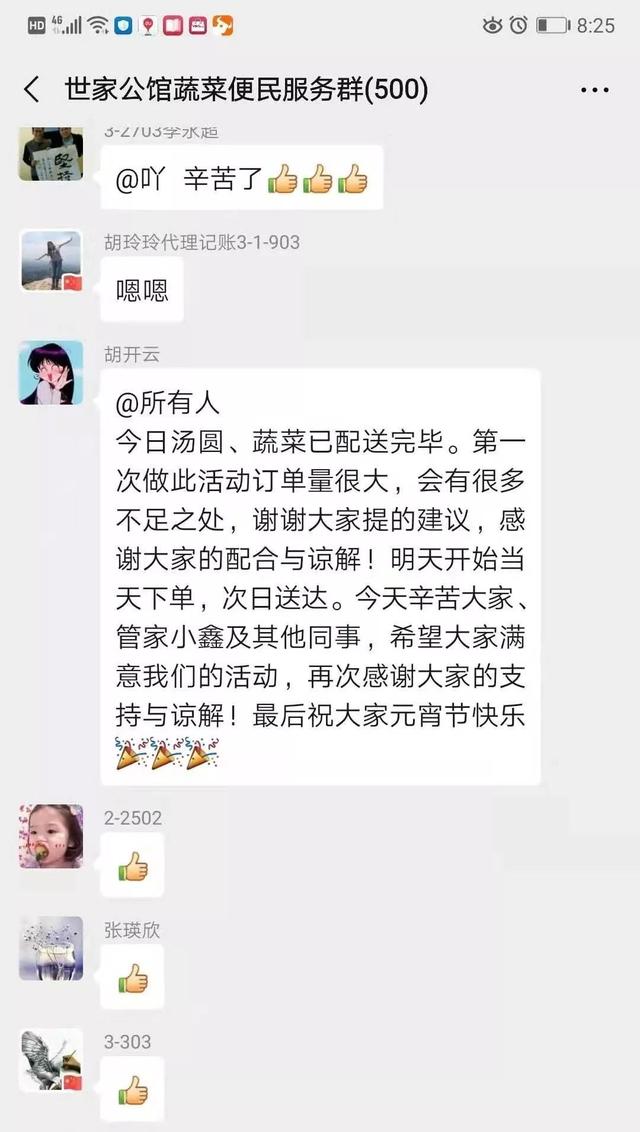Tap 胡开云's avatar
The image size is (640, 1132).
click(x=51, y=373)
